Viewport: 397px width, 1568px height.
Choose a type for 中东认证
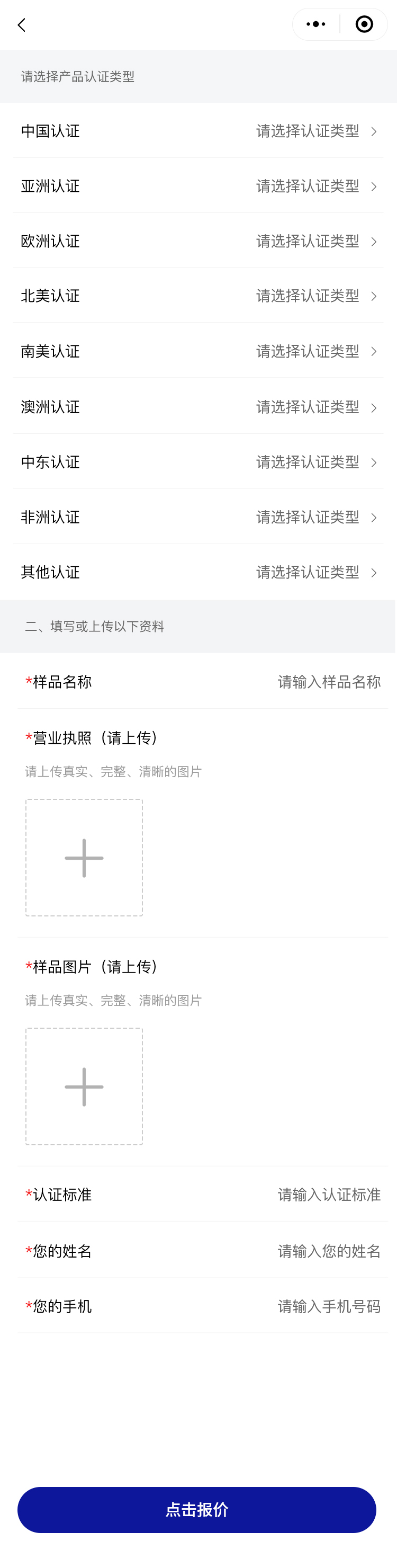(315, 462)
